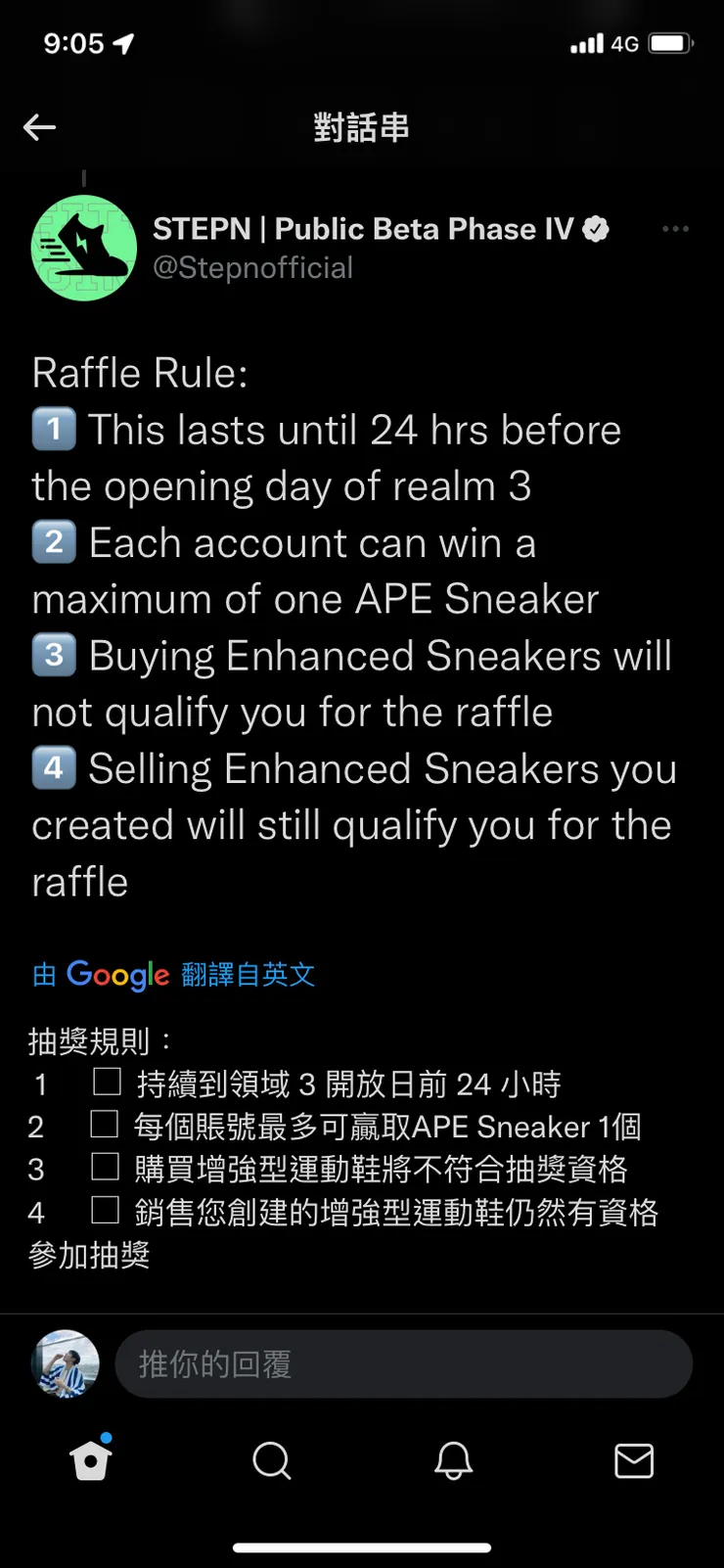Open the @Stepnofficial profile handle
The image size is (724, 1568).
coord(252,268)
